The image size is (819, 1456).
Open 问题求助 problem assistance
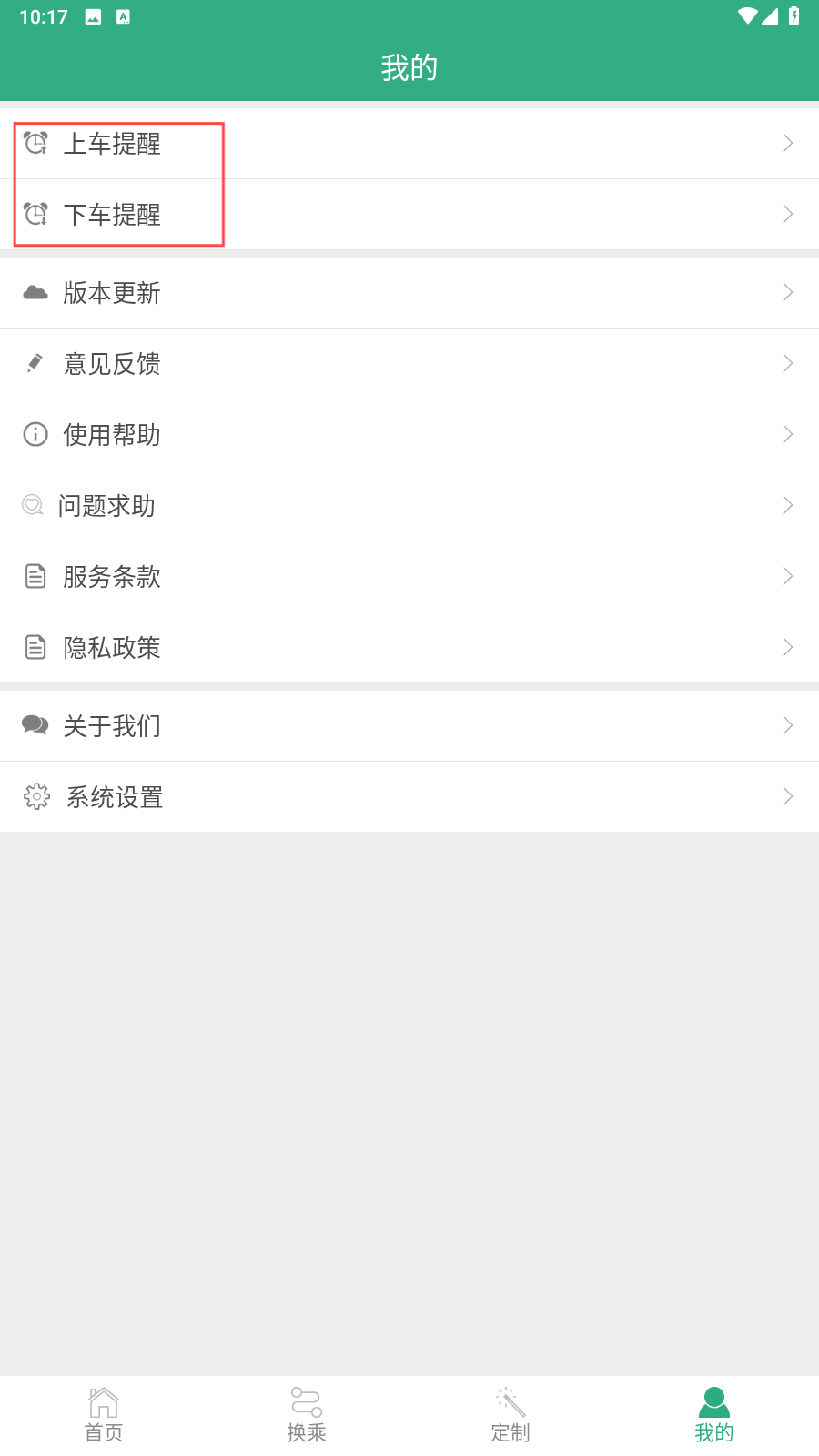pyautogui.click(x=409, y=506)
